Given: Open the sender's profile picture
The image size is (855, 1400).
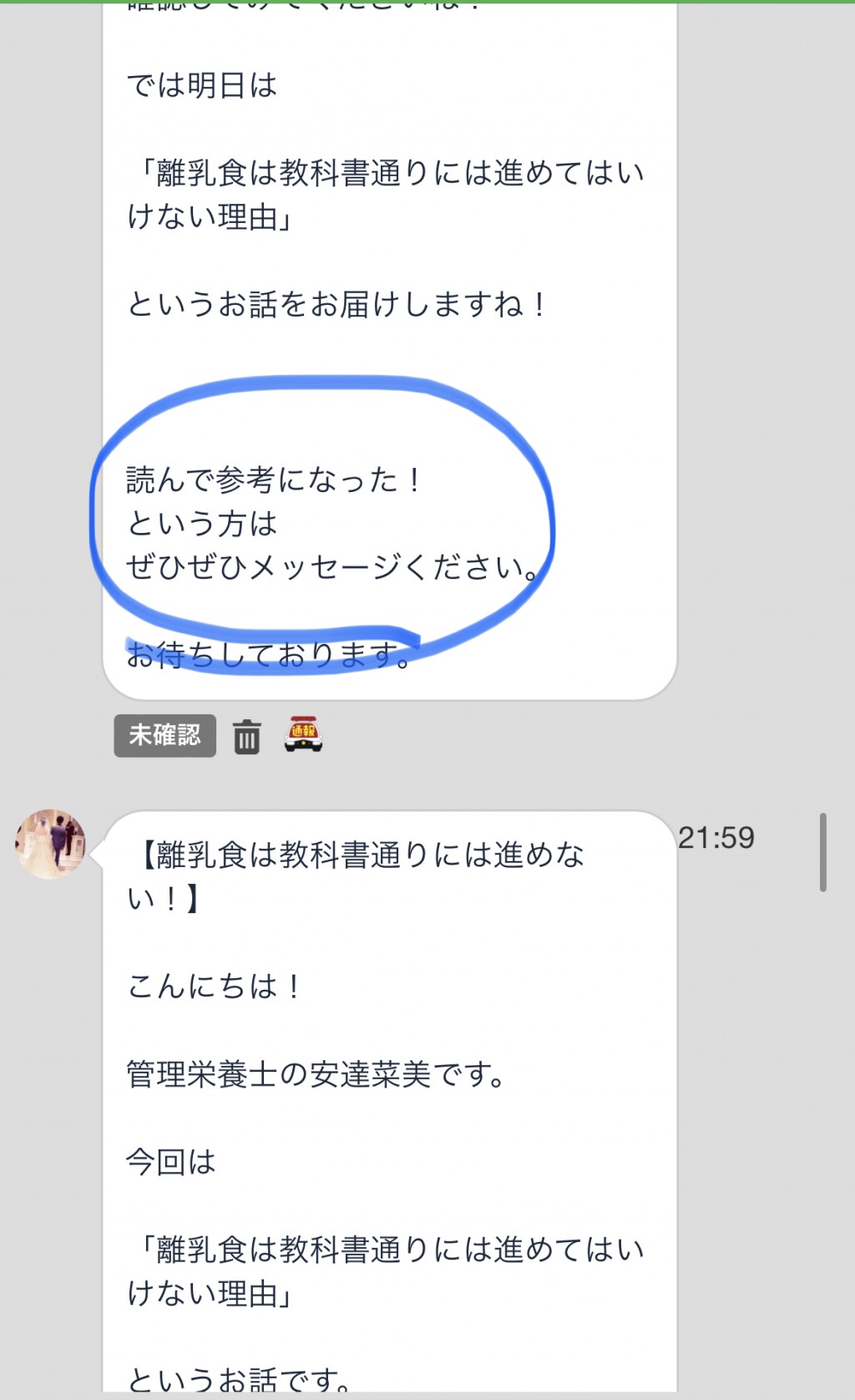Looking at the screenshot, I should (51, 844).
